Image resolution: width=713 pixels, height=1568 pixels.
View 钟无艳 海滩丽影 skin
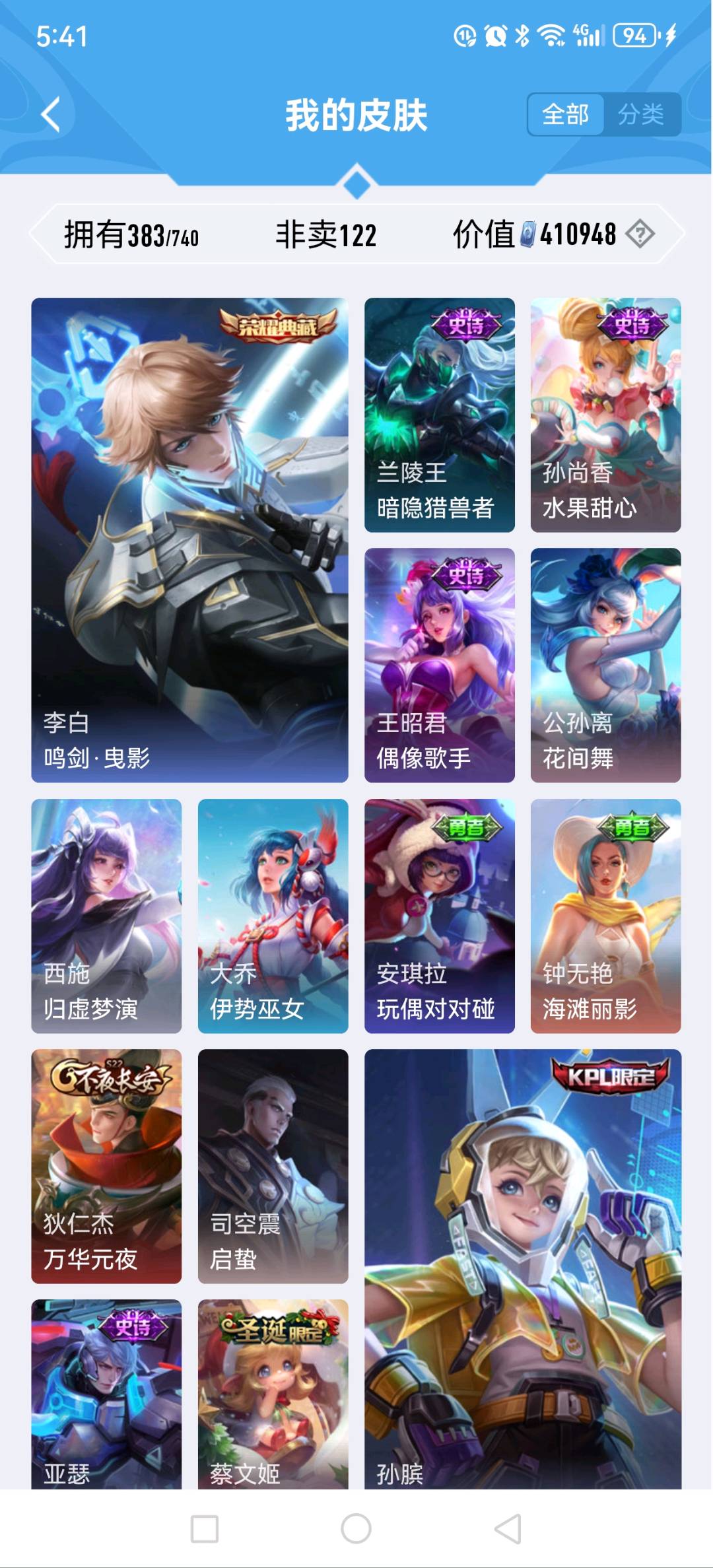(605, 916)
